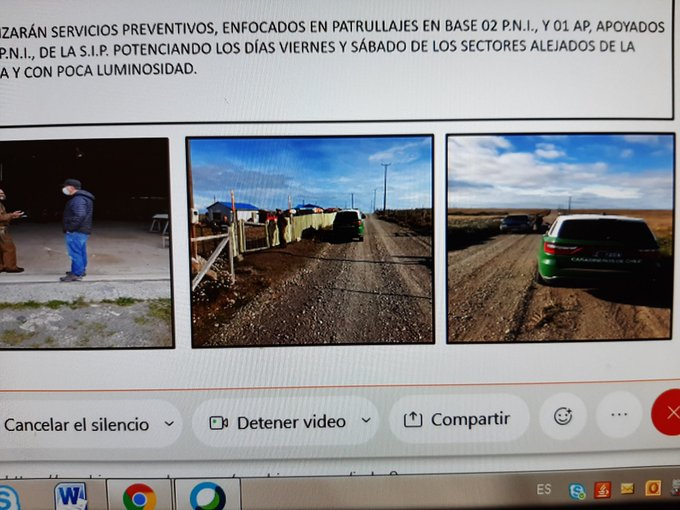Stop camera with Detener video
680x510 pixels.
tap(277, 422)
